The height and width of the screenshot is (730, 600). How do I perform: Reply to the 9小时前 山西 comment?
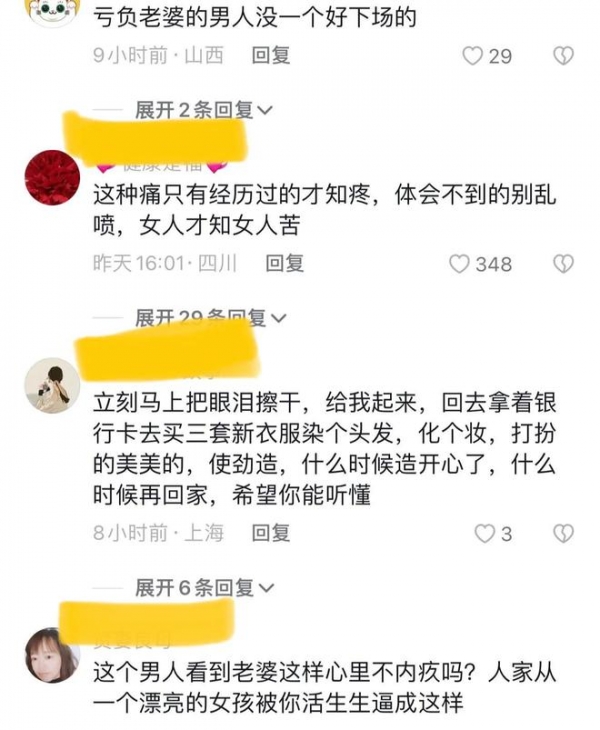271,55
